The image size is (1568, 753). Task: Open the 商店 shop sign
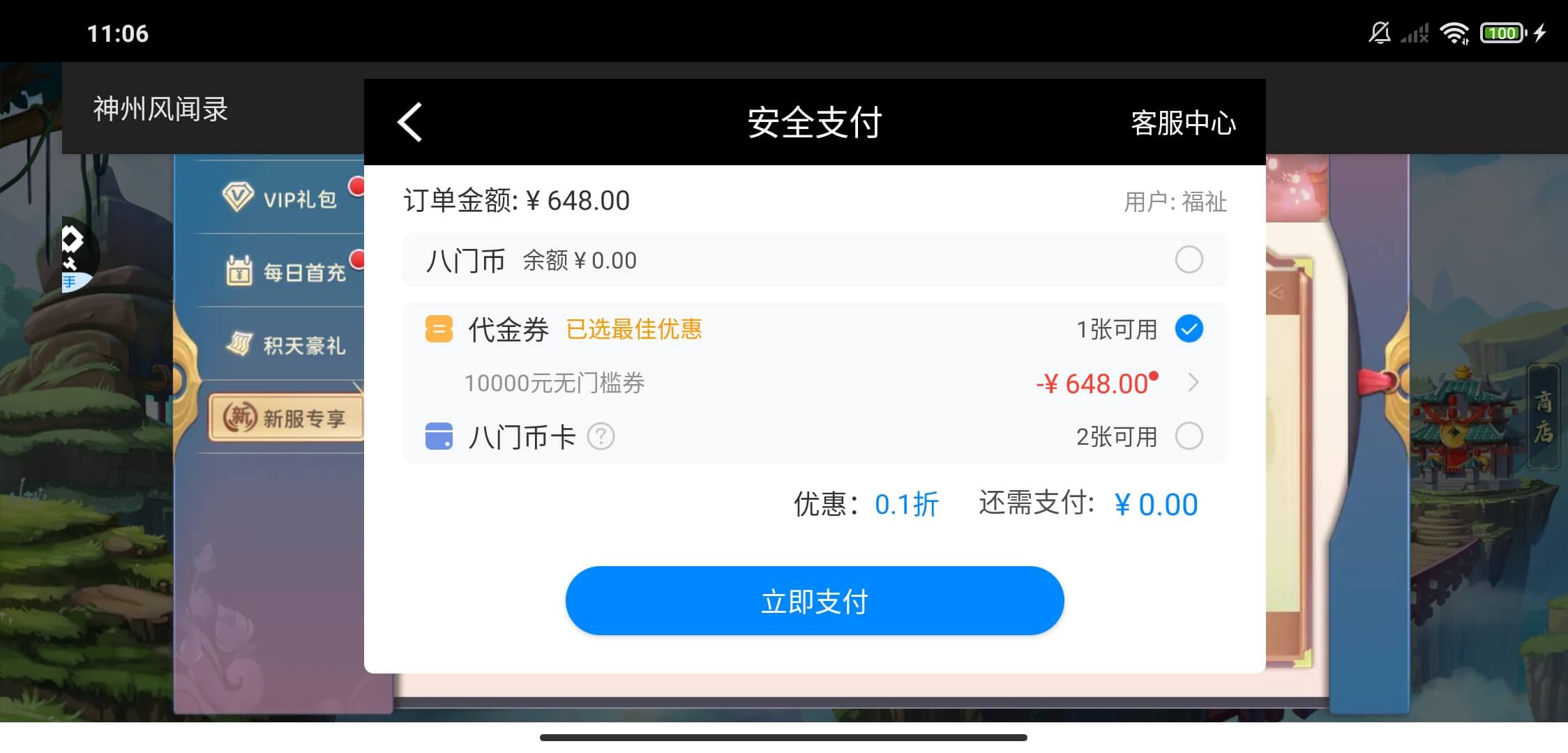(x=1543, y=416)
